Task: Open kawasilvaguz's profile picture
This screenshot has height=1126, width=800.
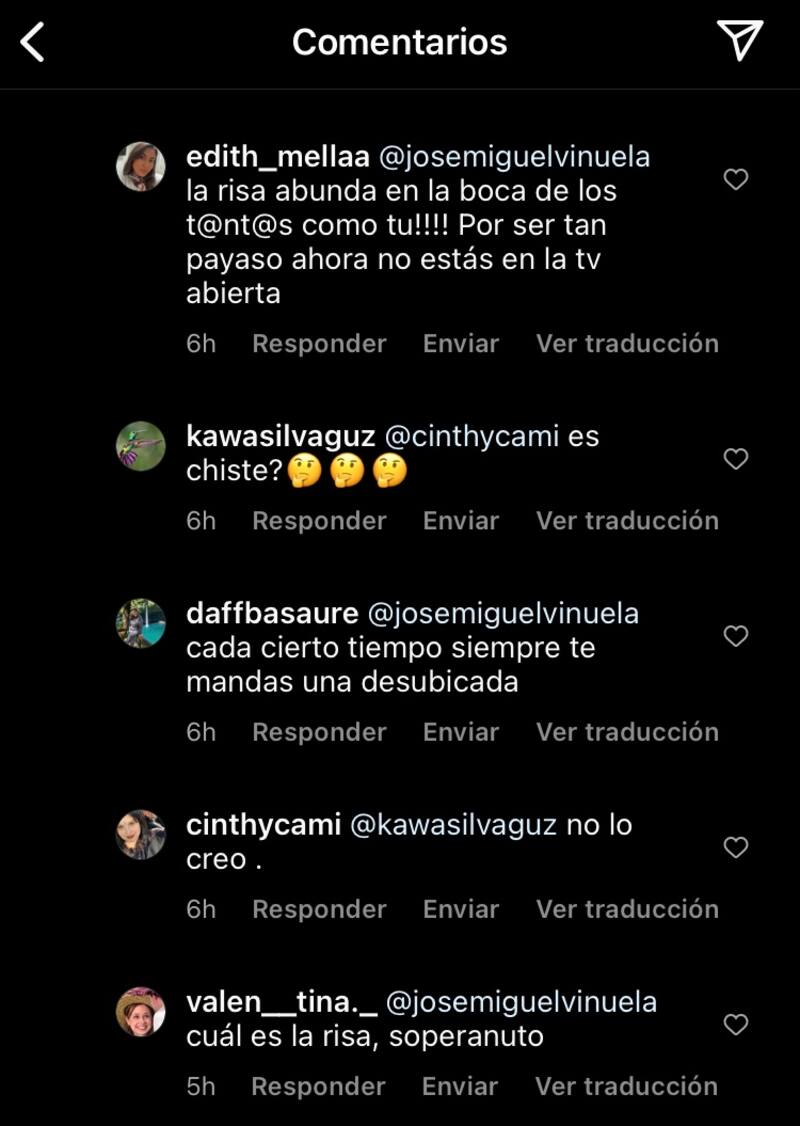Action: (141, 446)
